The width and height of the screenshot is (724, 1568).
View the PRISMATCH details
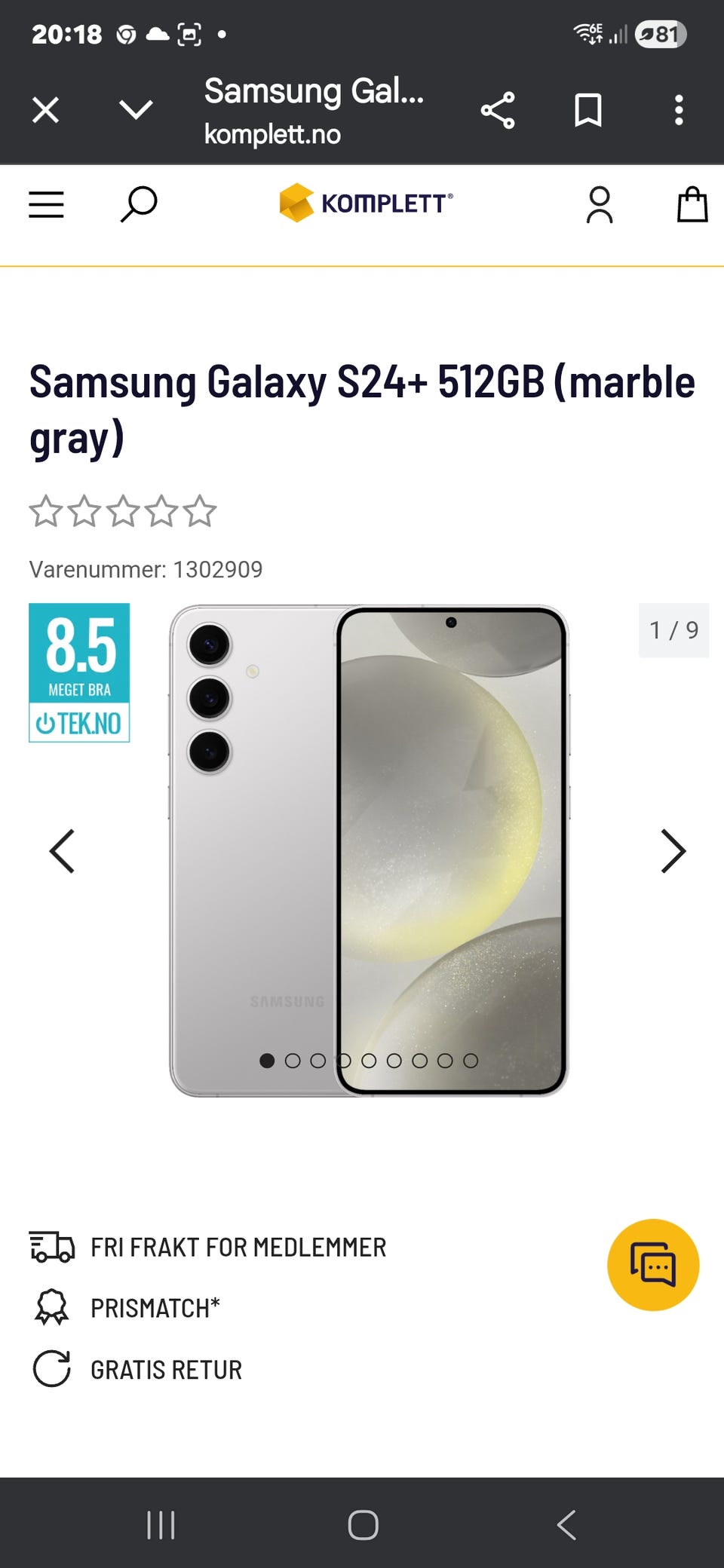(x=155, y=1308)
